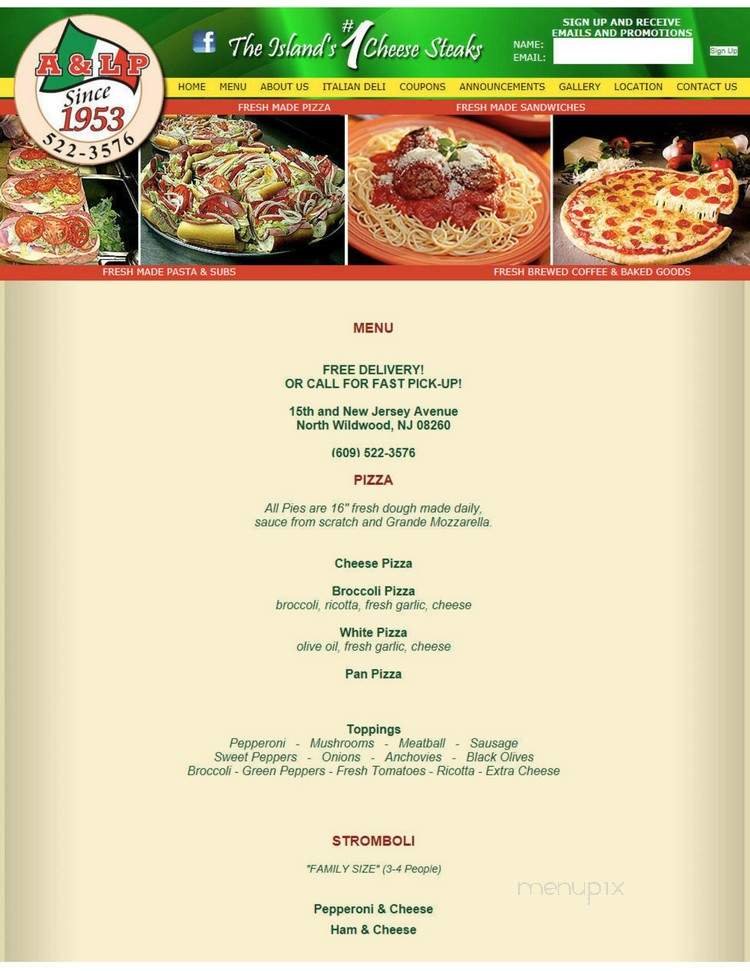Click the FRESH MADE SANDWICHES label
This screenshot has height=971, width=750.
[x=522, y=106]
